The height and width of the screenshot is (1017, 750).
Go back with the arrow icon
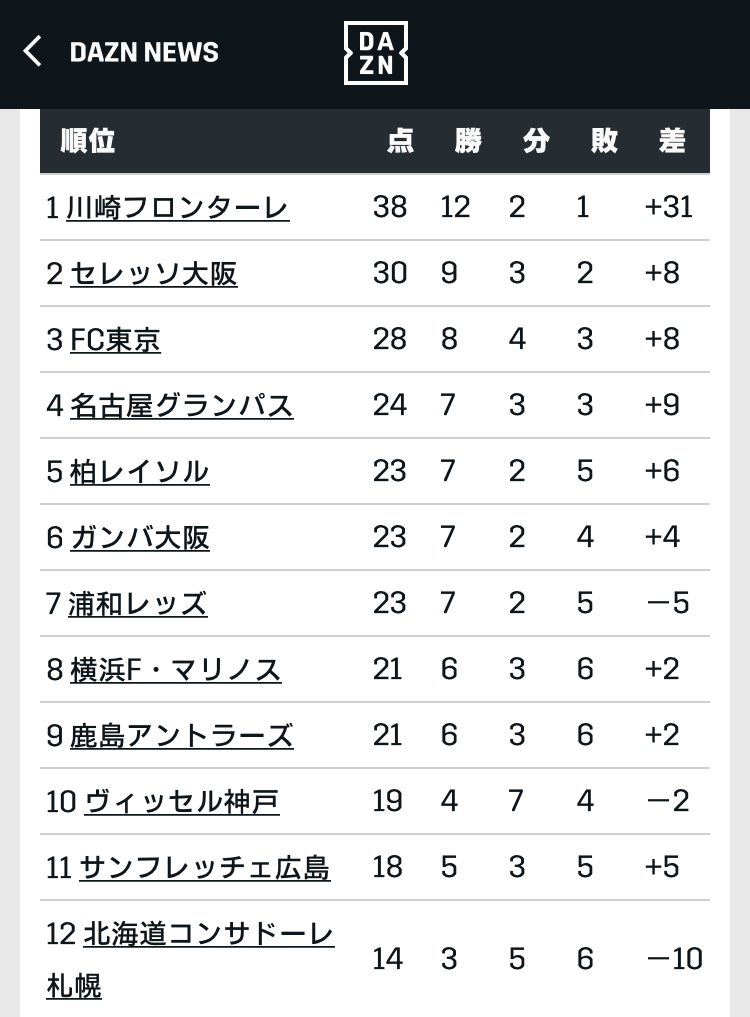tap(32, 51)
